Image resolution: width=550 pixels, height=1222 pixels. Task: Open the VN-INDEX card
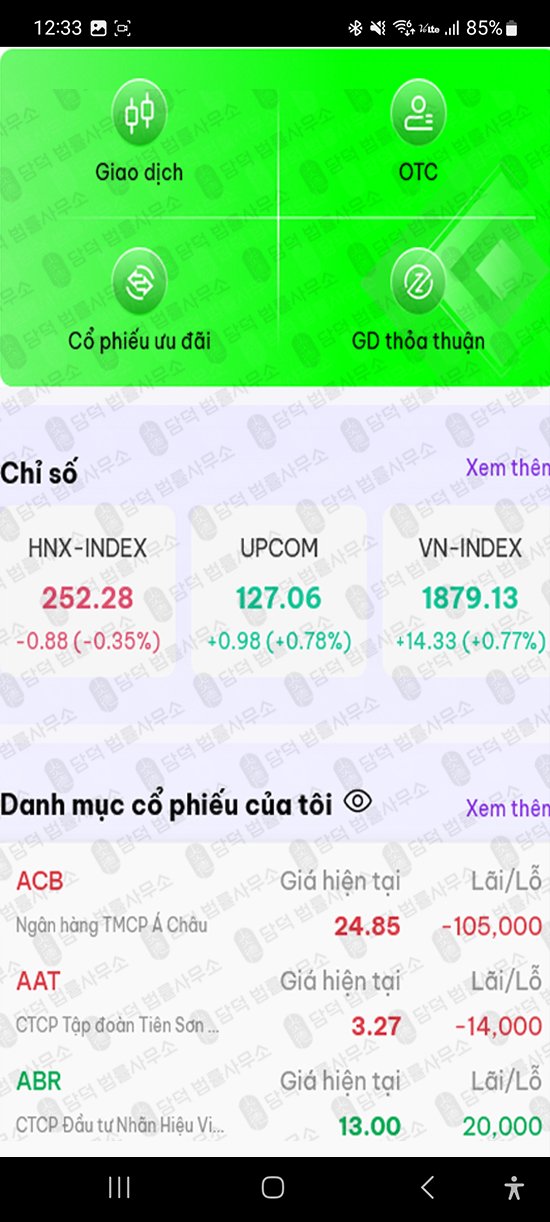pos(468,592)
